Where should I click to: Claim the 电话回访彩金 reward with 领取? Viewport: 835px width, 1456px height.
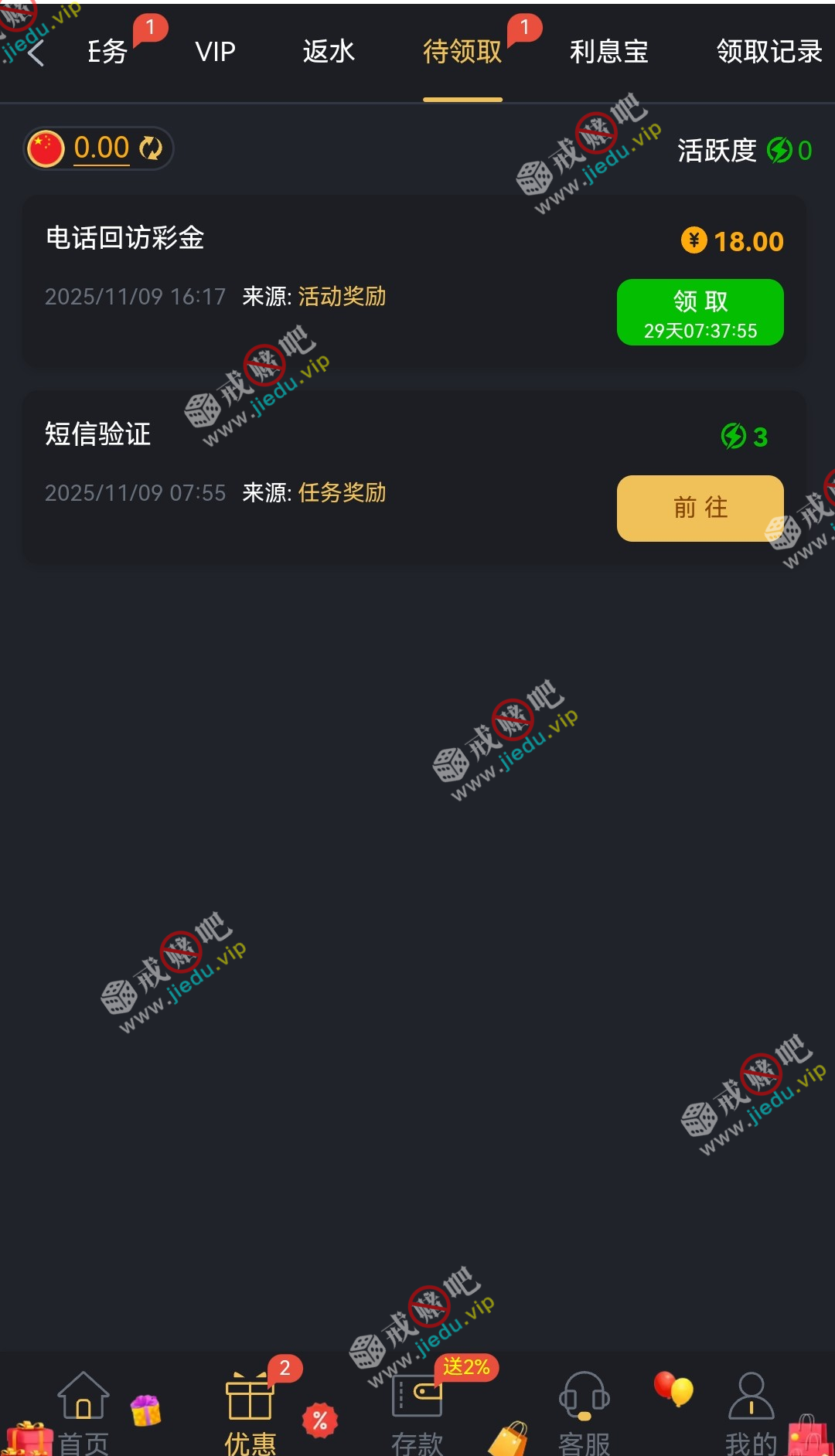[x=700, y=312]
